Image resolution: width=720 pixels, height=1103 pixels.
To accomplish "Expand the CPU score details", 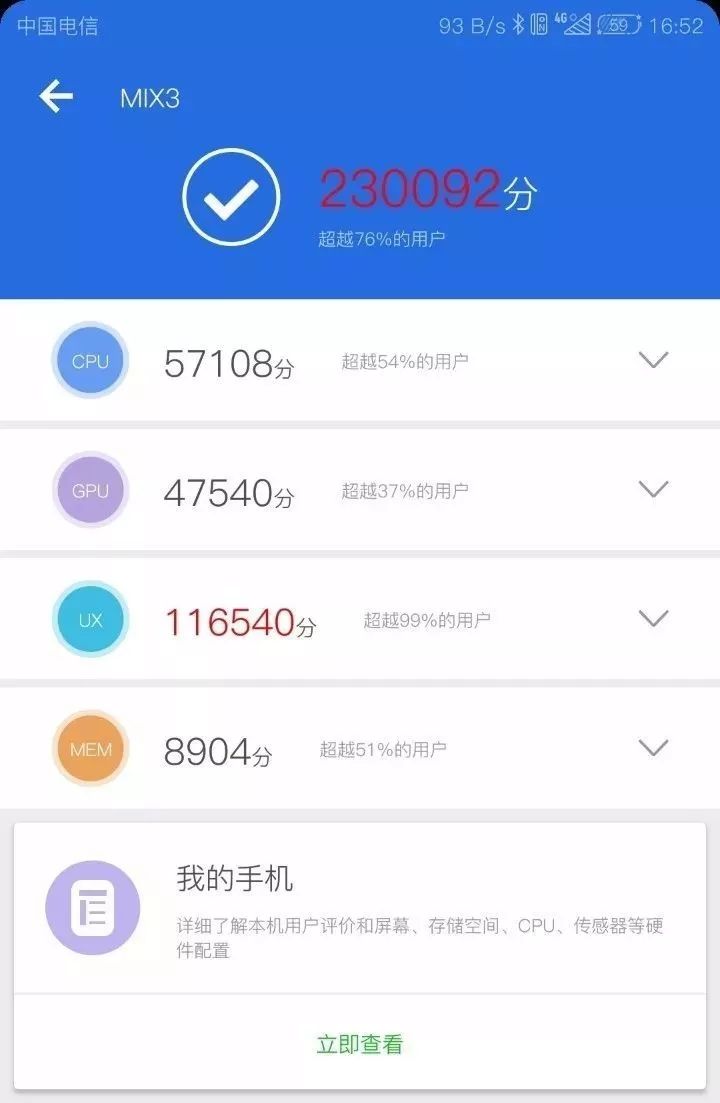I will (653, 360).
